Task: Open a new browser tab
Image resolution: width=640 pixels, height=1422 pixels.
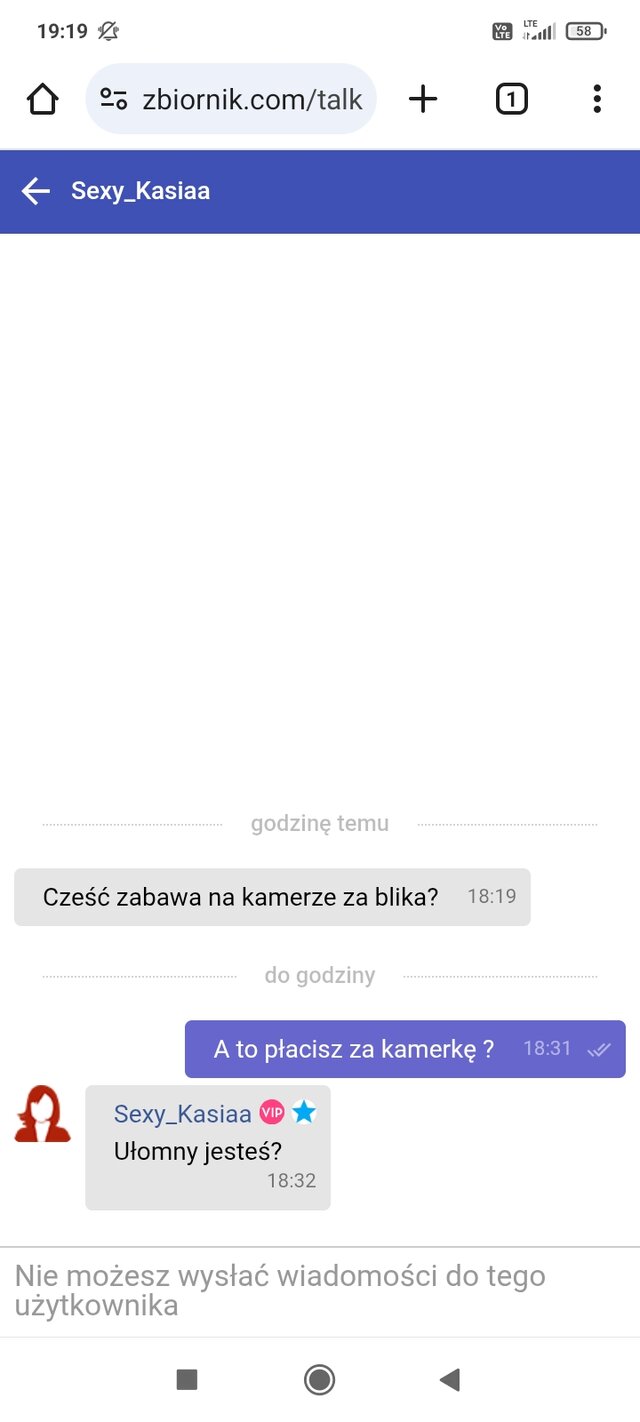Action: (x=423, y=99)
